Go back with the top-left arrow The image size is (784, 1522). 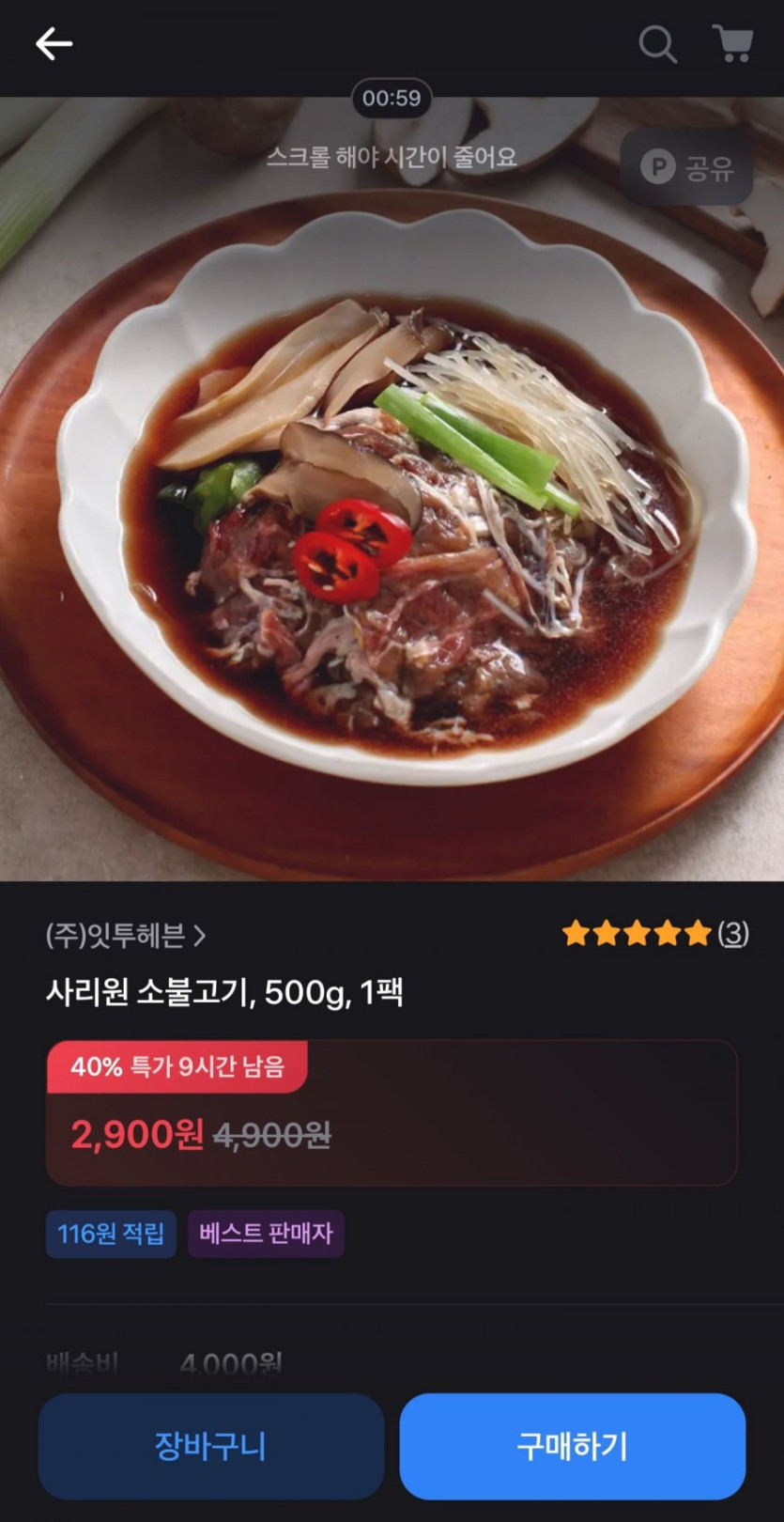point(54,44)
